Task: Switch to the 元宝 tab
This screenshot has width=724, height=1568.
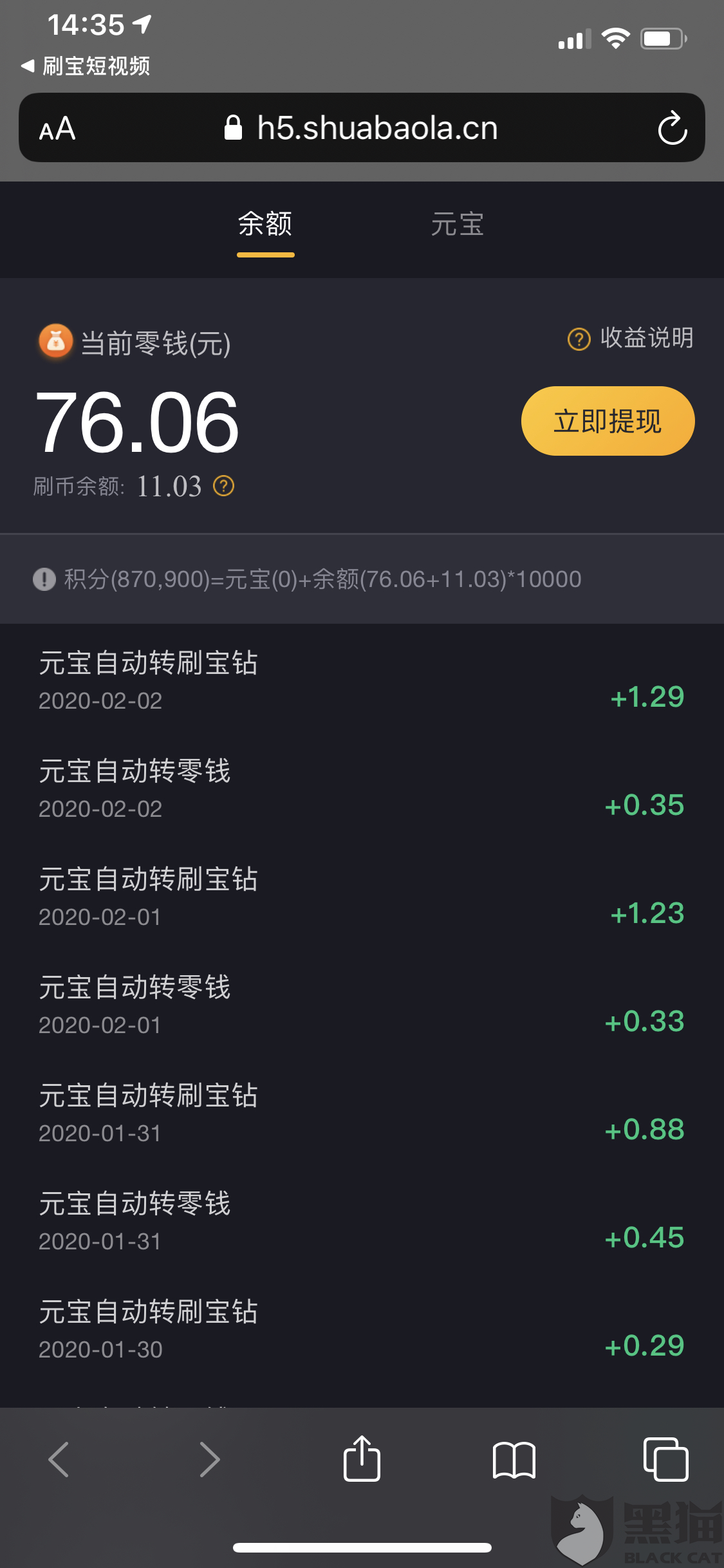Action: [457, 225]
